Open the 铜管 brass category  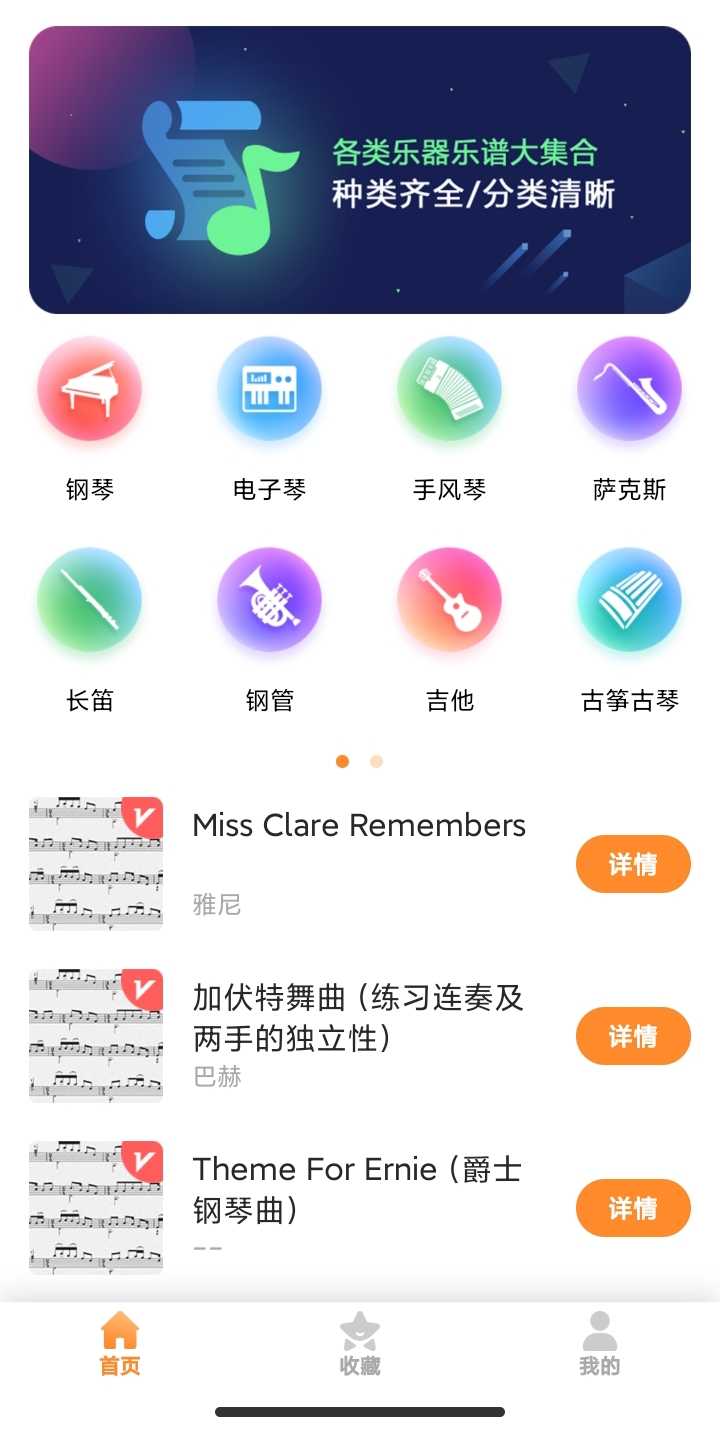tap(269, 601)
